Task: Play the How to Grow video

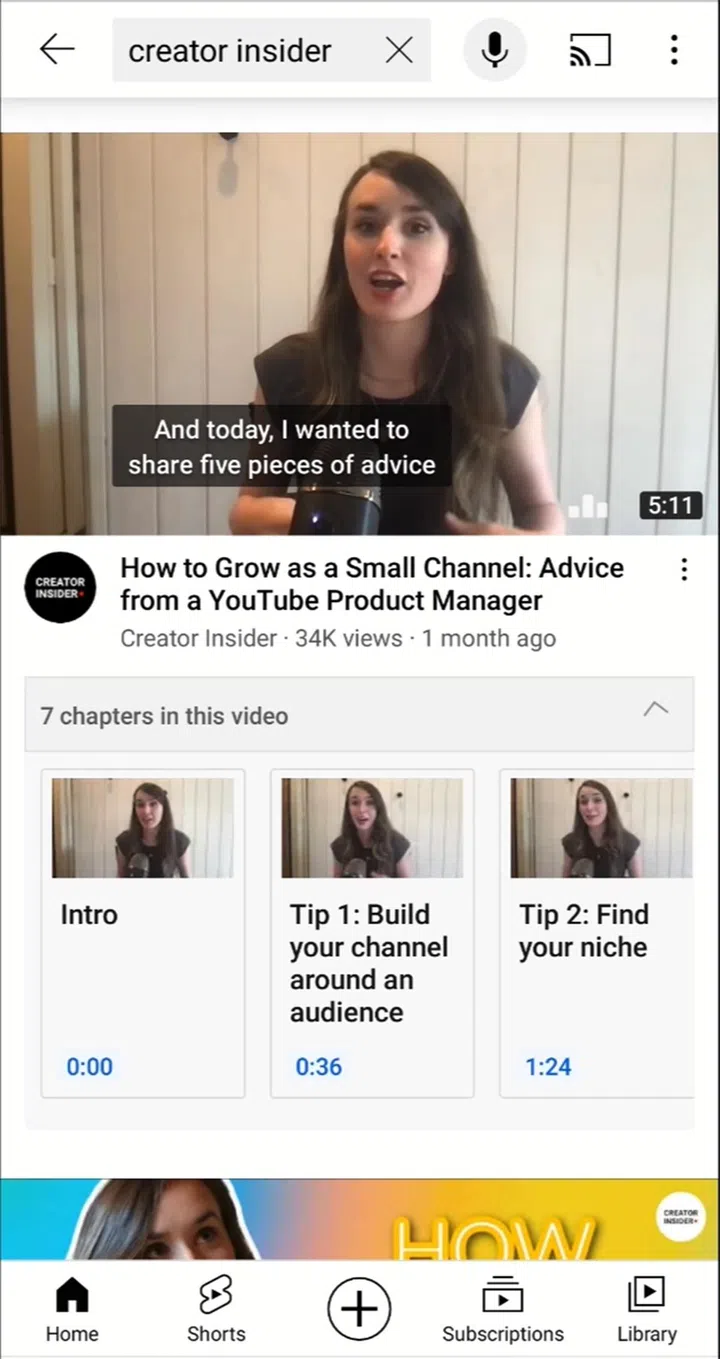Action: (x=359, y=333)
